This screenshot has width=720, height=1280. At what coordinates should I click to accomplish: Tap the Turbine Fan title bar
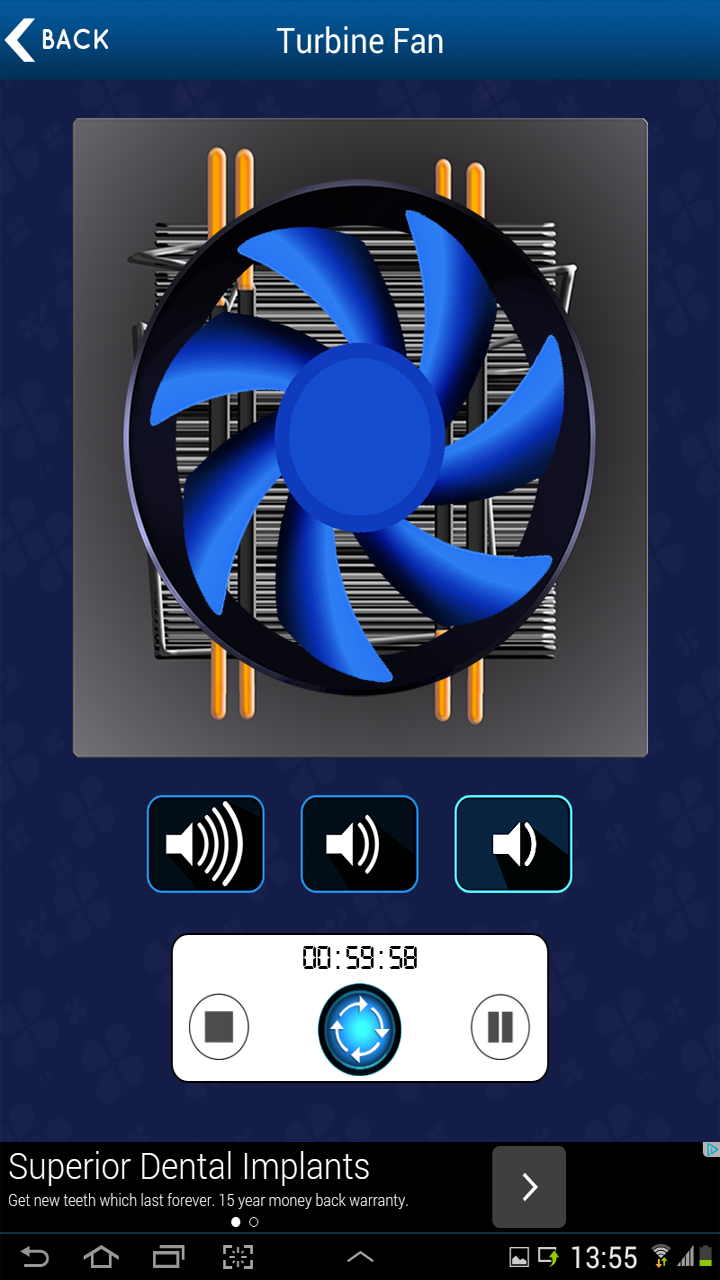coord(359,40)
